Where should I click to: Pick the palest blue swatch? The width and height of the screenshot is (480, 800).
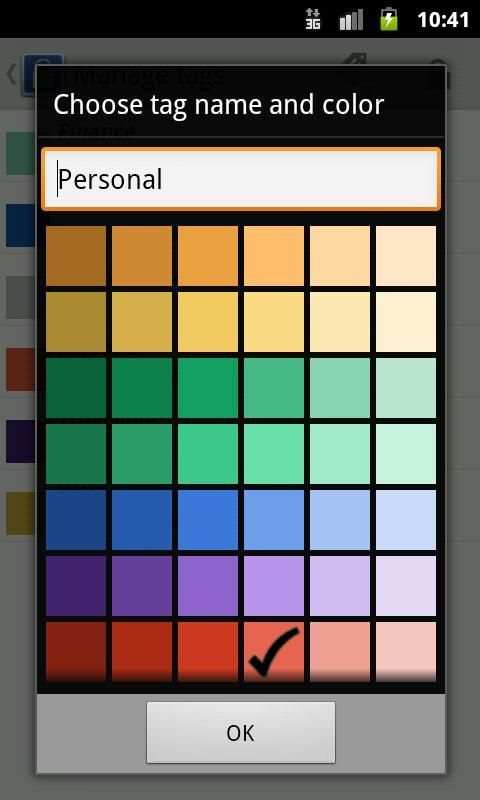click(406, 520)
